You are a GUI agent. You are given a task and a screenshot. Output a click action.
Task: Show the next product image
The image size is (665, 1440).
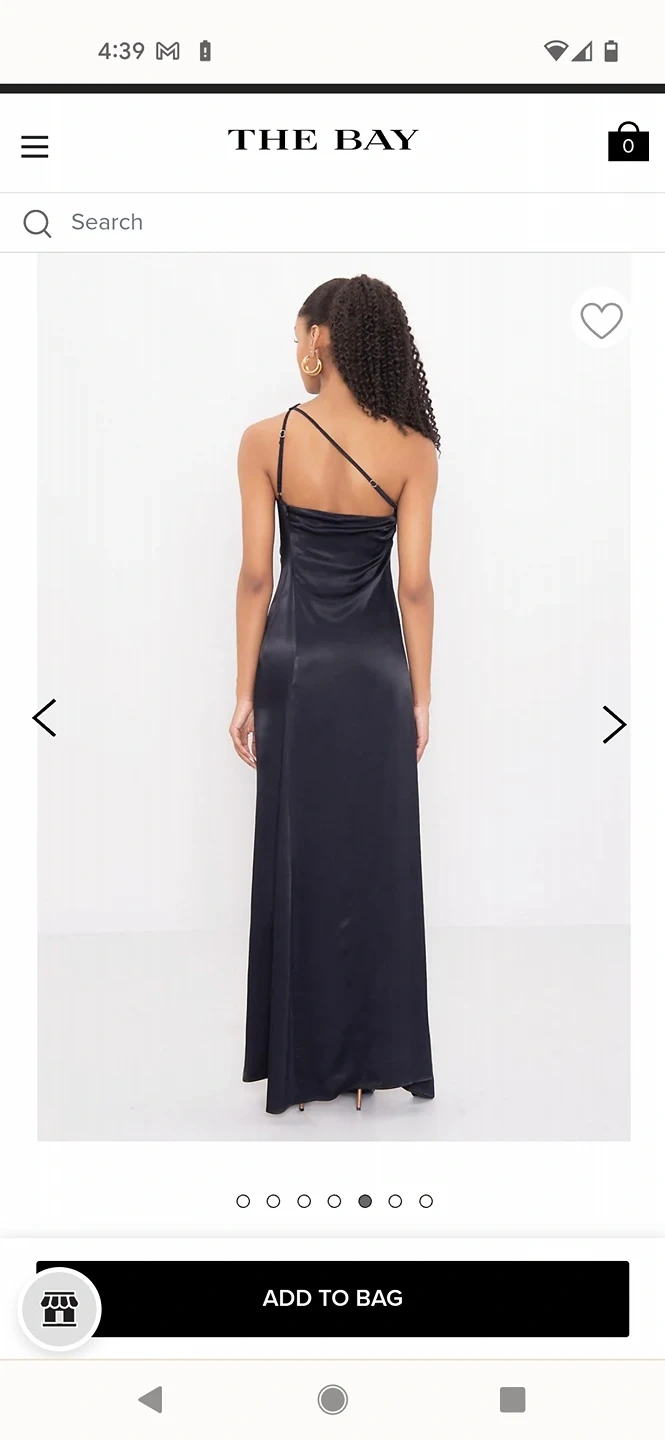(614, 724)
